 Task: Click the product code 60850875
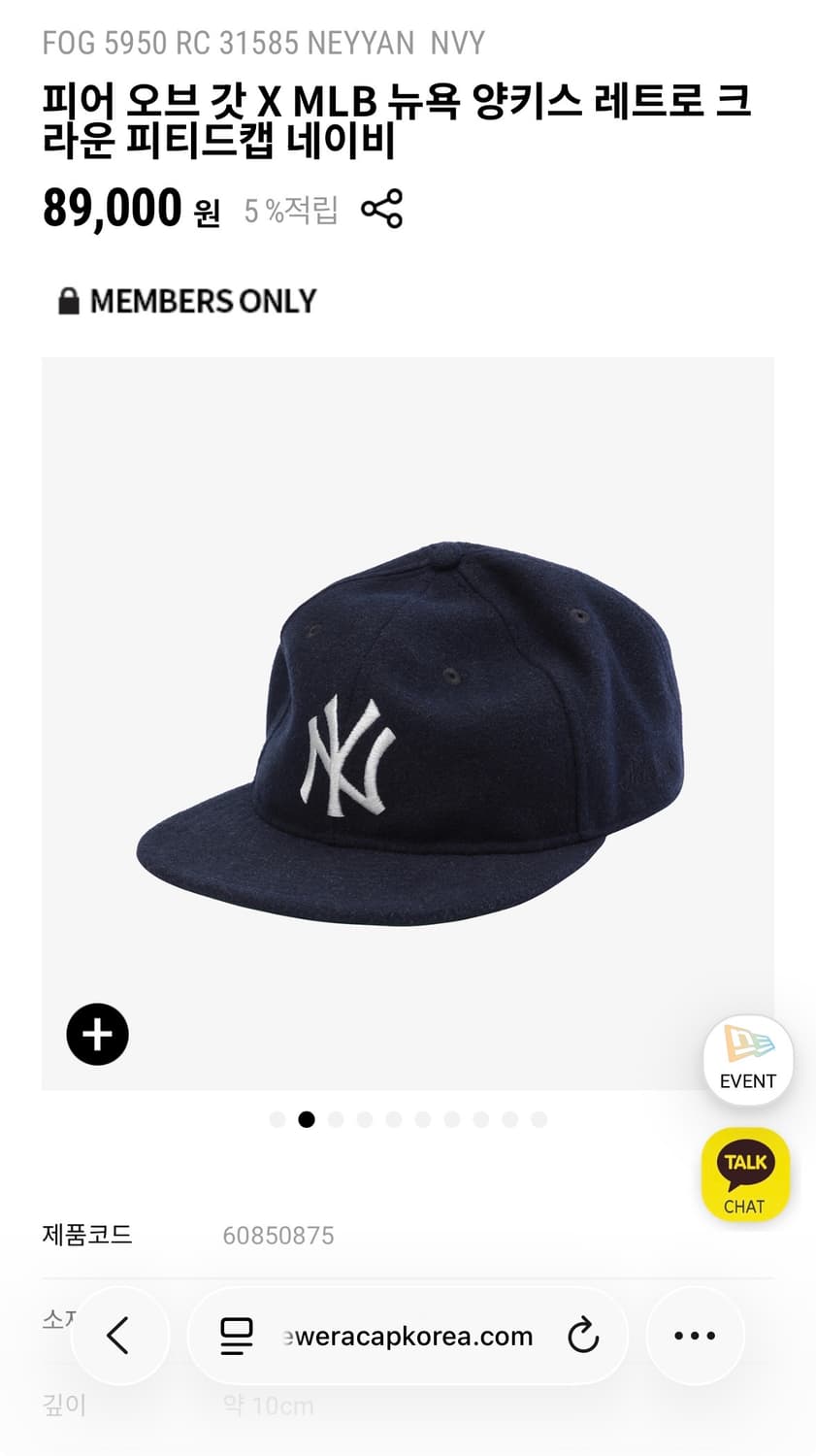point(277,1236)
